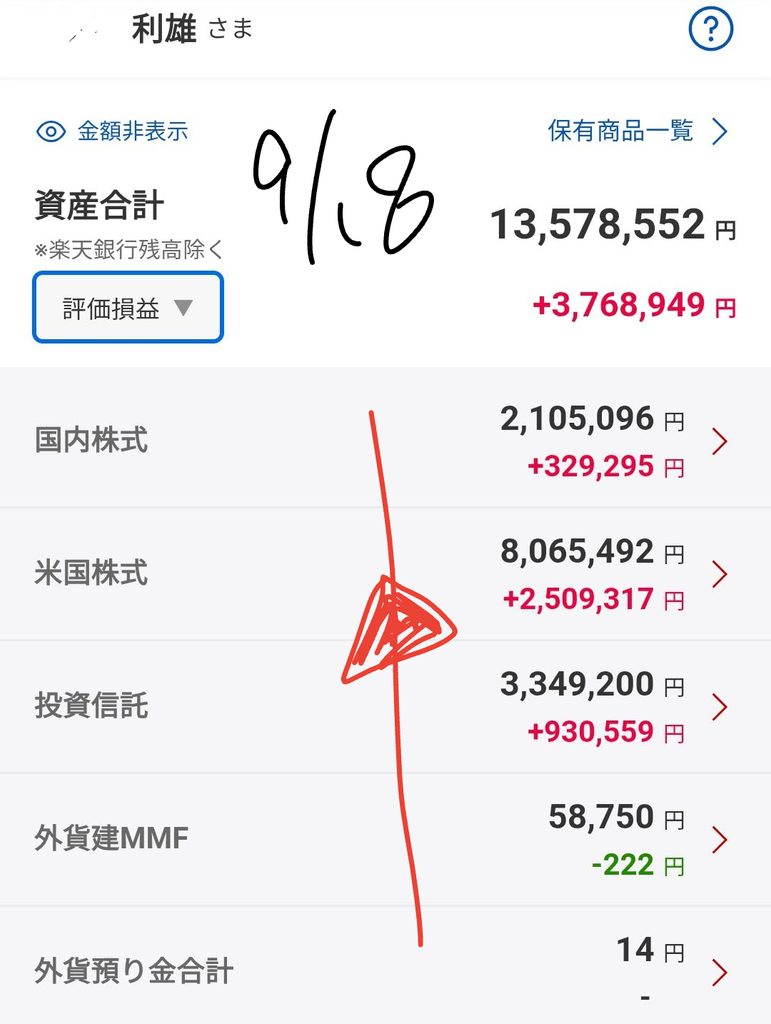Image resolution: width=771 pixels, height=1024 pixels.
Task: Open the help question mark icon
Action: point(710,29)
